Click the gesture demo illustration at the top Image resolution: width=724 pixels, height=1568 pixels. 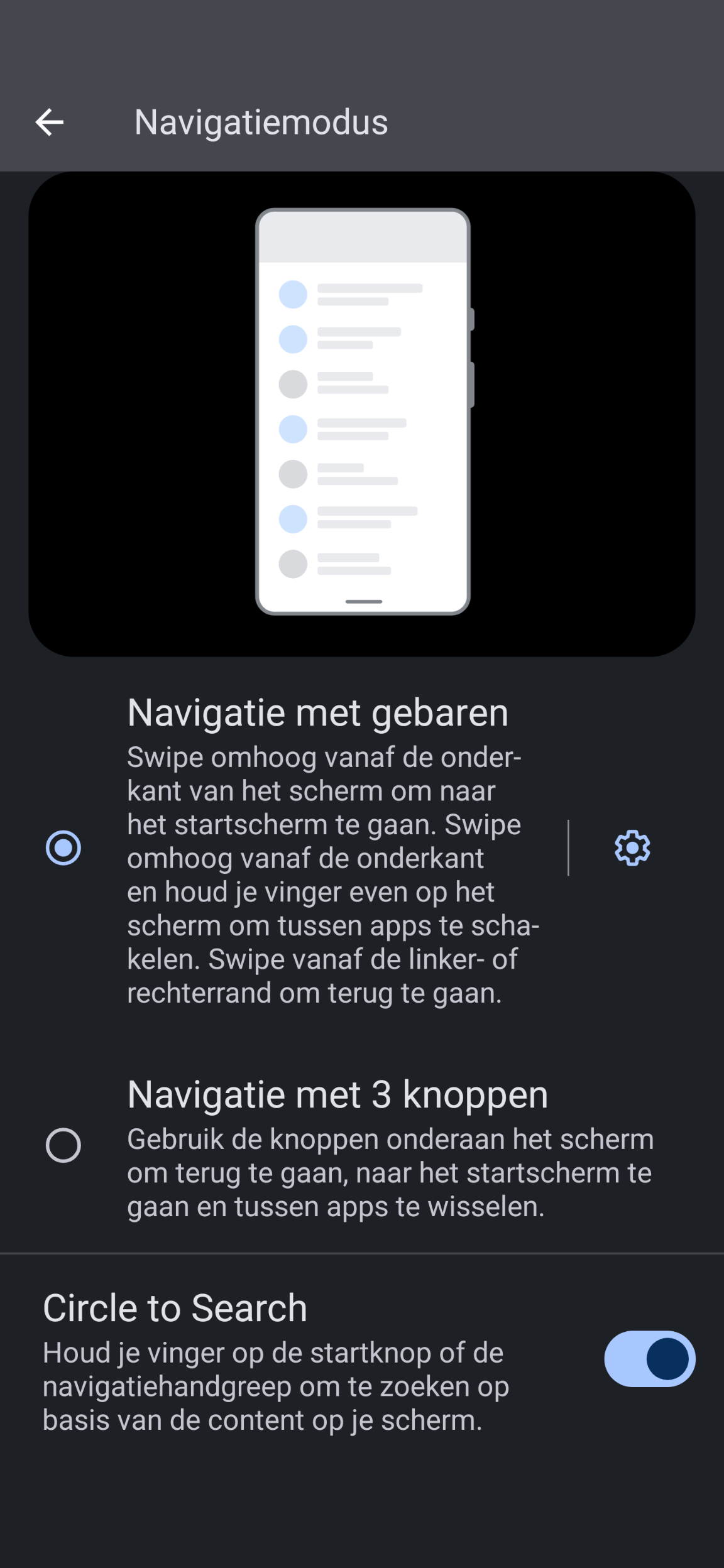point(362,411)
